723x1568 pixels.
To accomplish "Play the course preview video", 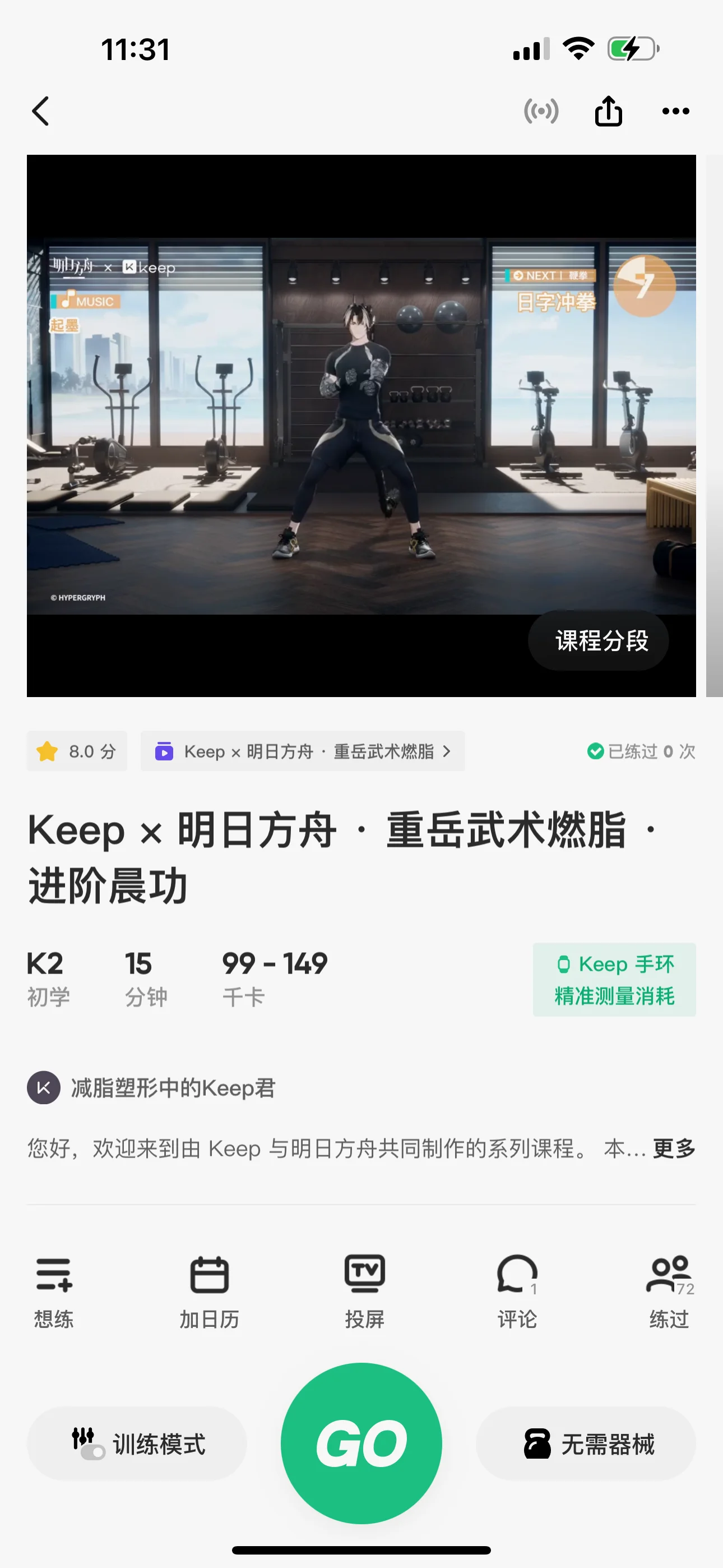I will pos(360,426).
